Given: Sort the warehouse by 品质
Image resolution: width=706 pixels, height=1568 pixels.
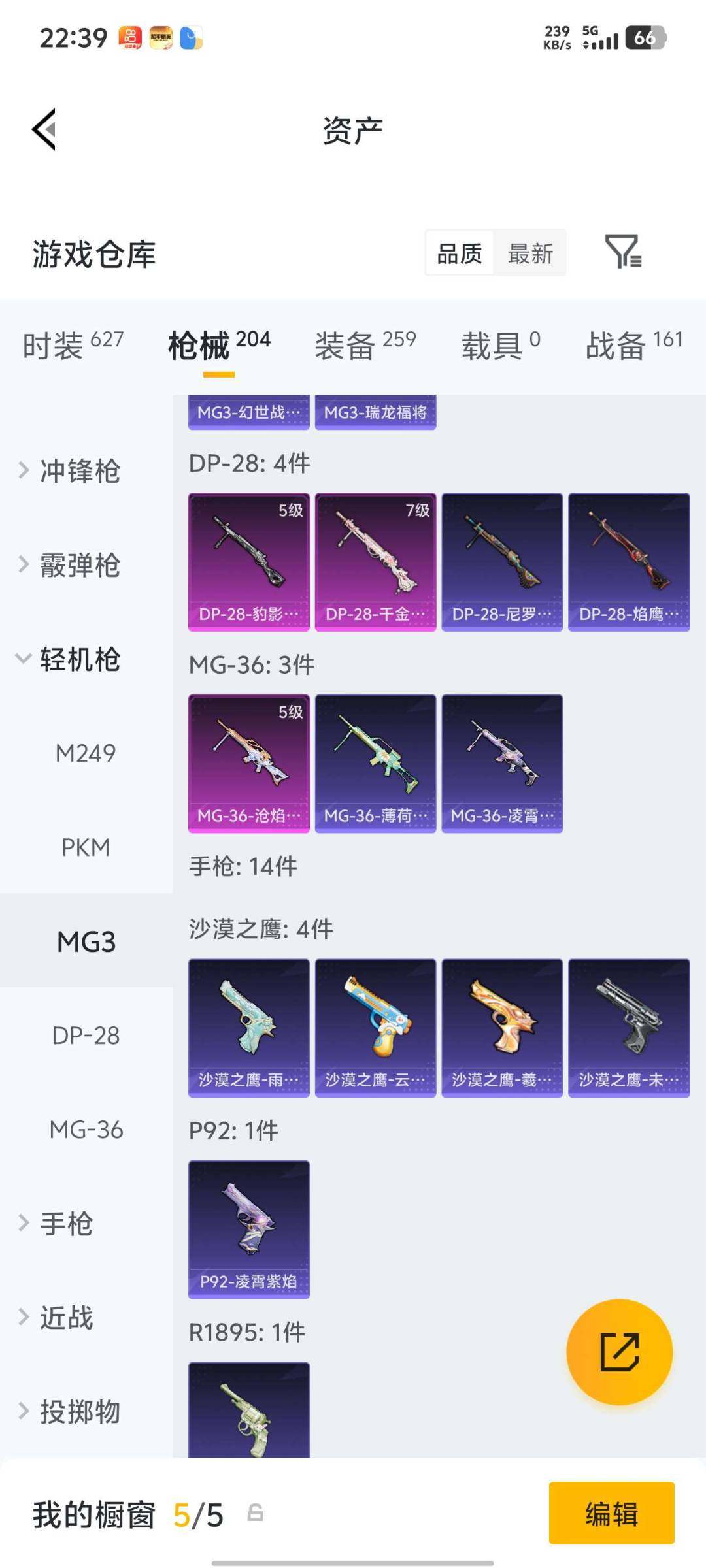Looking at the screenshot, I should [460, 253].
